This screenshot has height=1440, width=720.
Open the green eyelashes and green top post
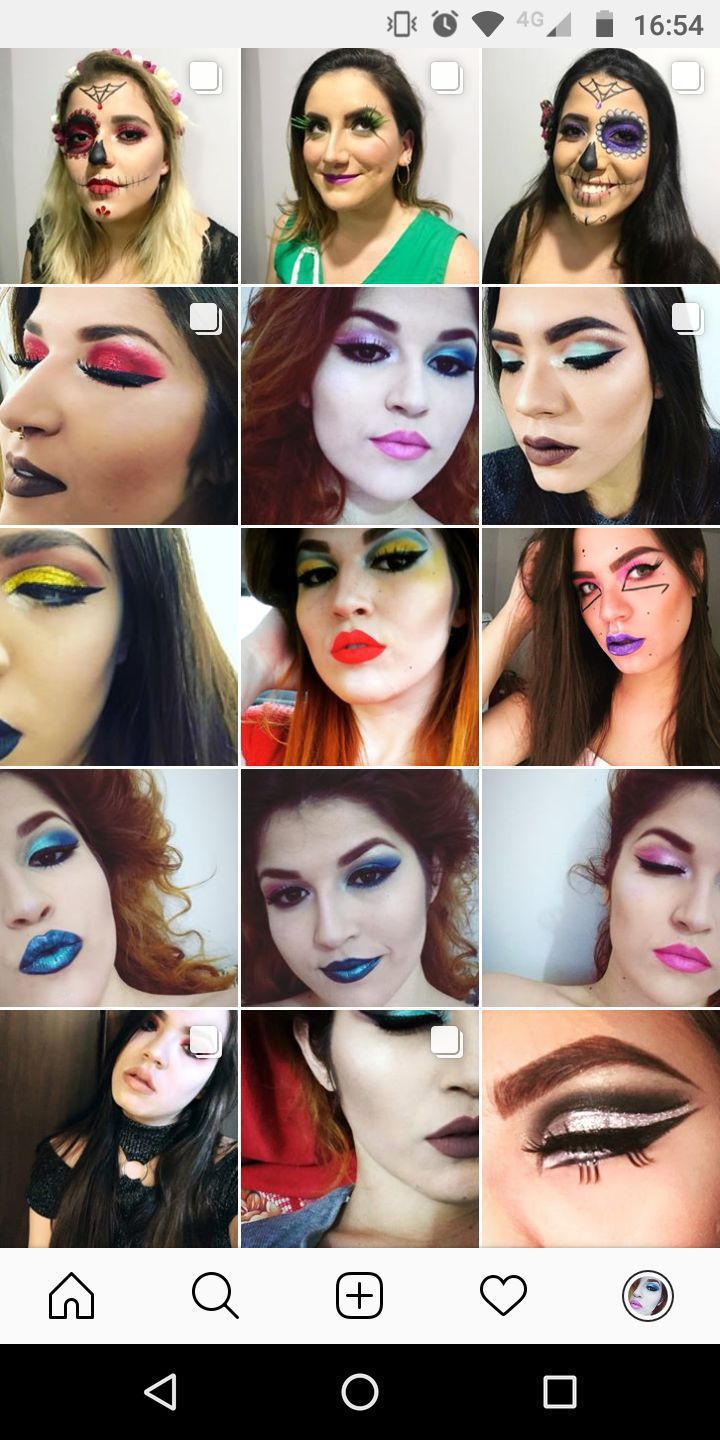(360, 166)
